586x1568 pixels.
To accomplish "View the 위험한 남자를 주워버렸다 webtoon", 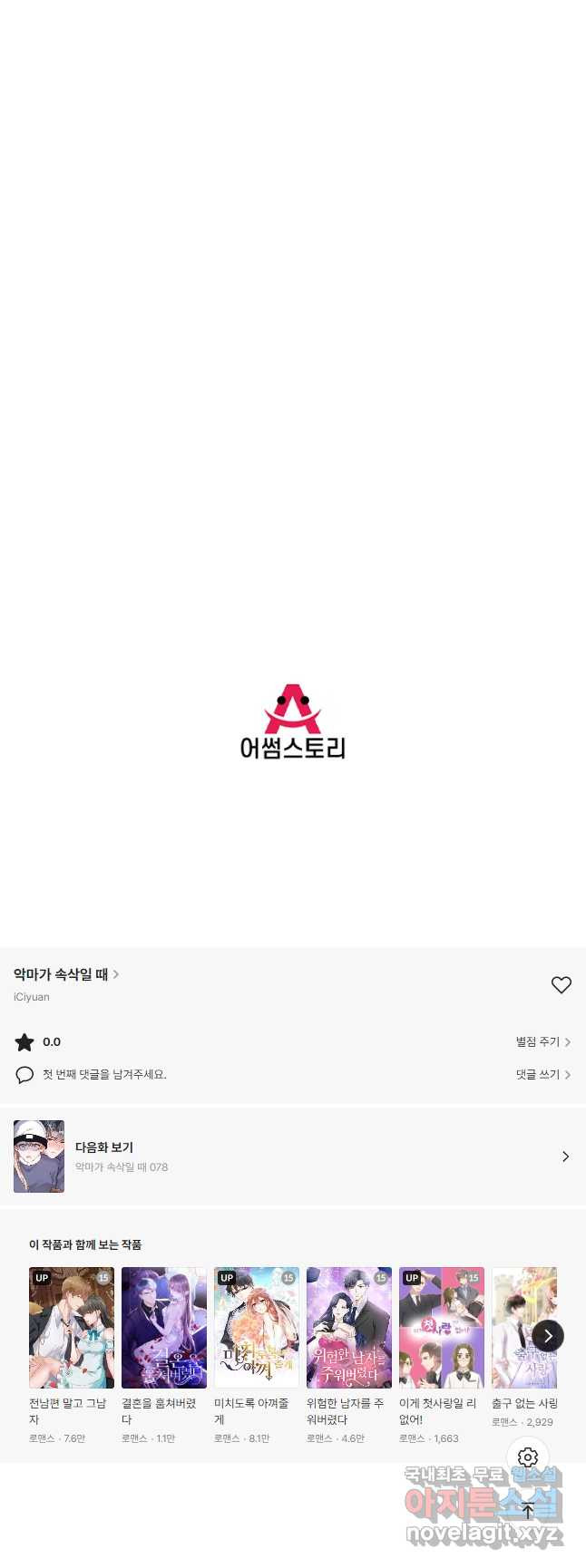I will (349, 1328).
